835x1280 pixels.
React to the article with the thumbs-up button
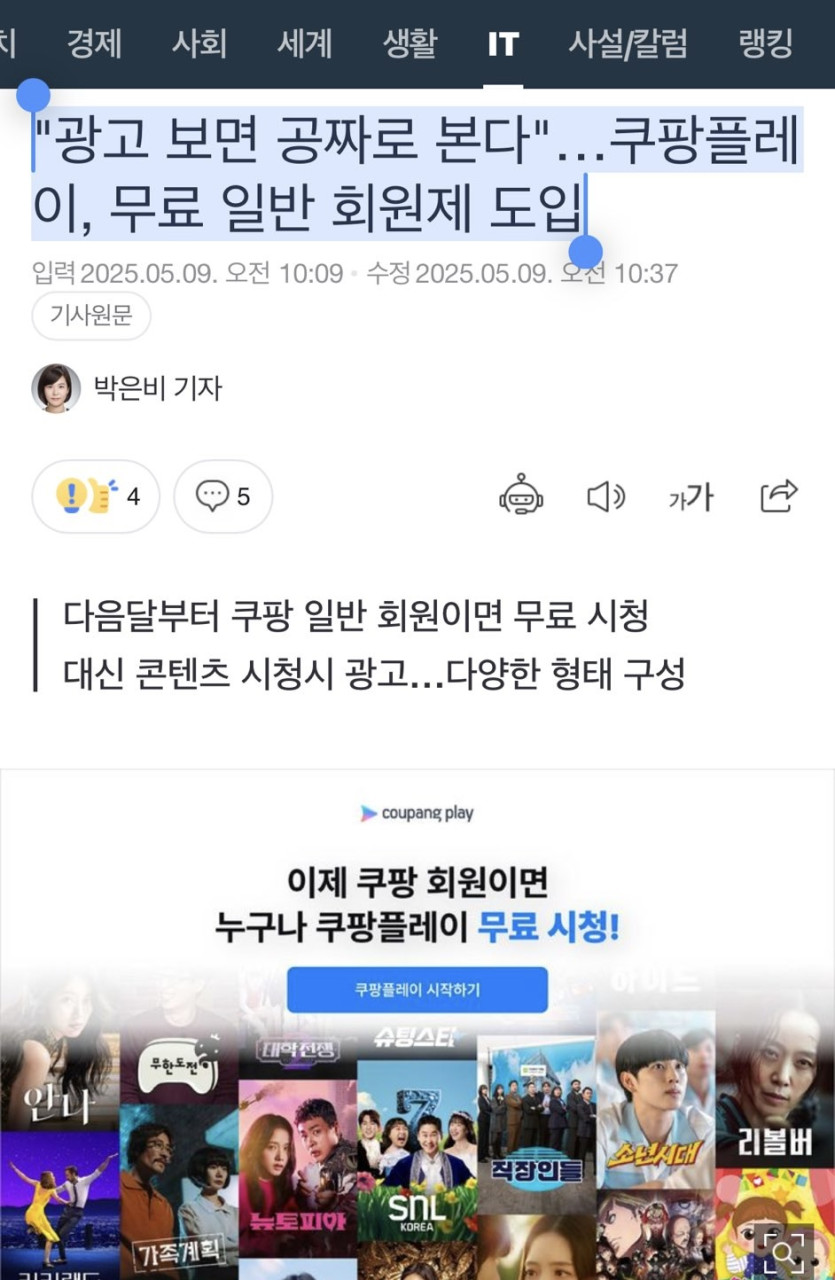tap(96, 496)
